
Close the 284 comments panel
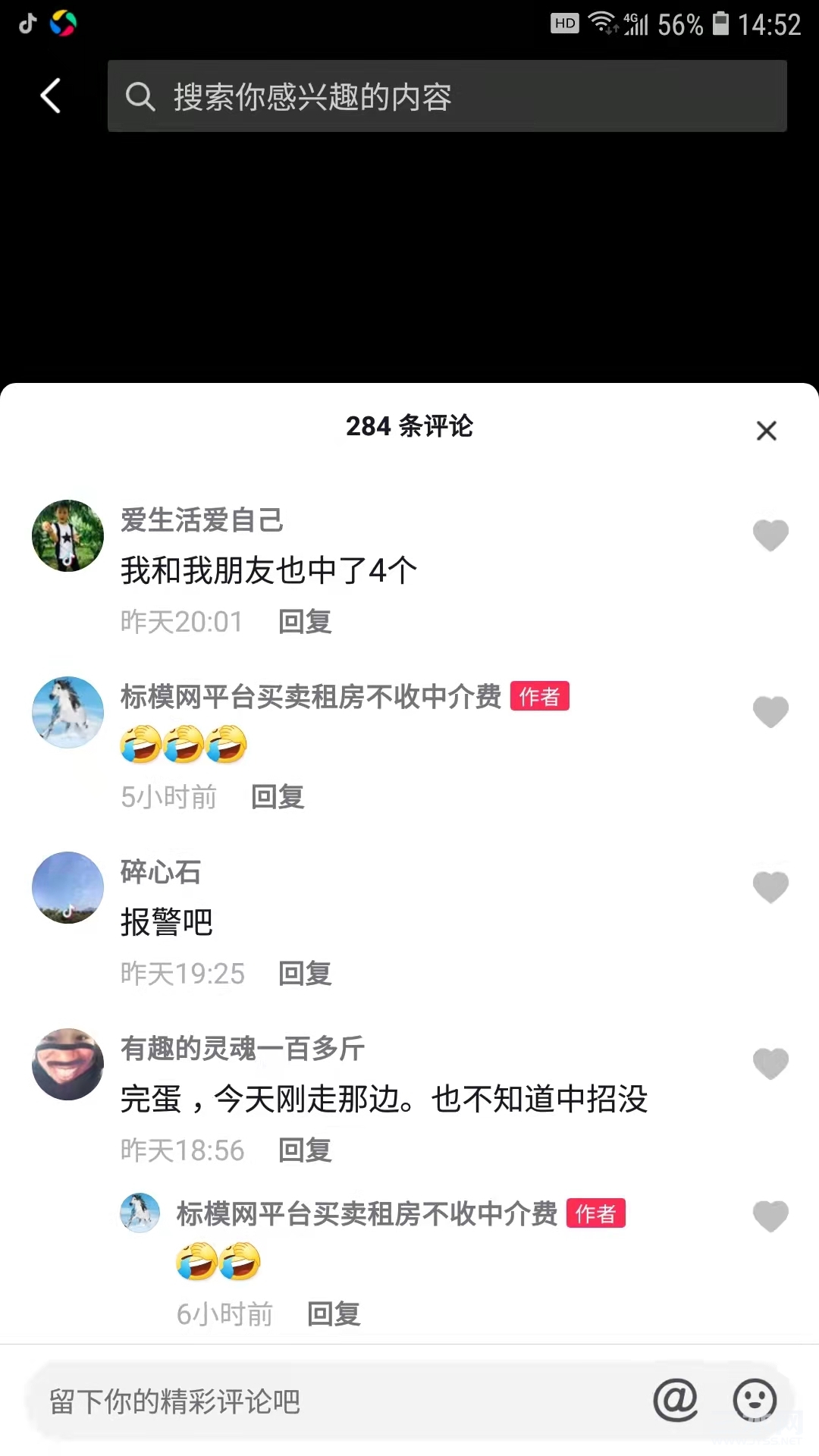tap(767, 431)
